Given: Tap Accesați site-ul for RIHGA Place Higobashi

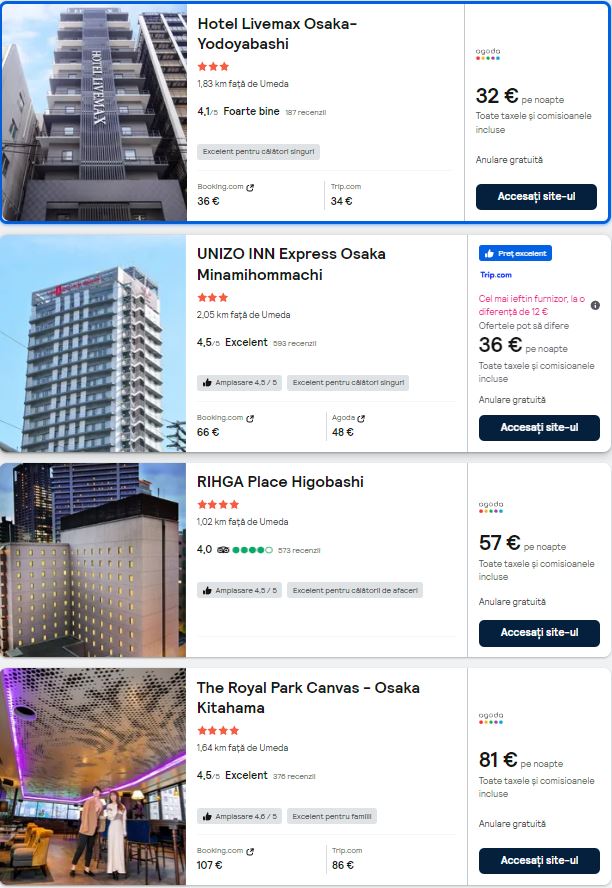Looking at the screenshot, I should click(539, 633).
